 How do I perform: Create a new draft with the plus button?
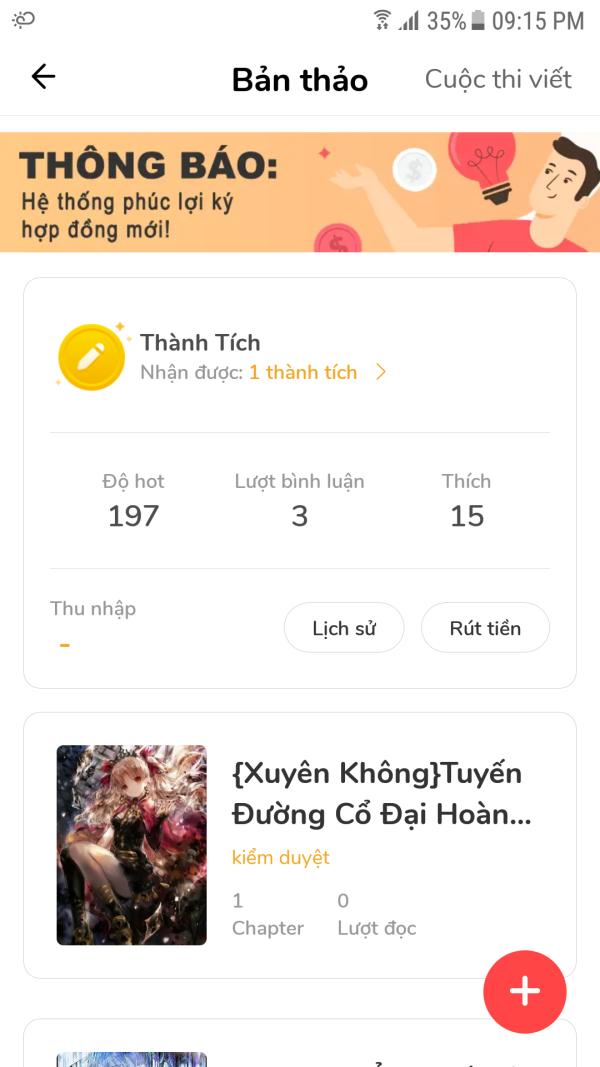click(524, 991)
